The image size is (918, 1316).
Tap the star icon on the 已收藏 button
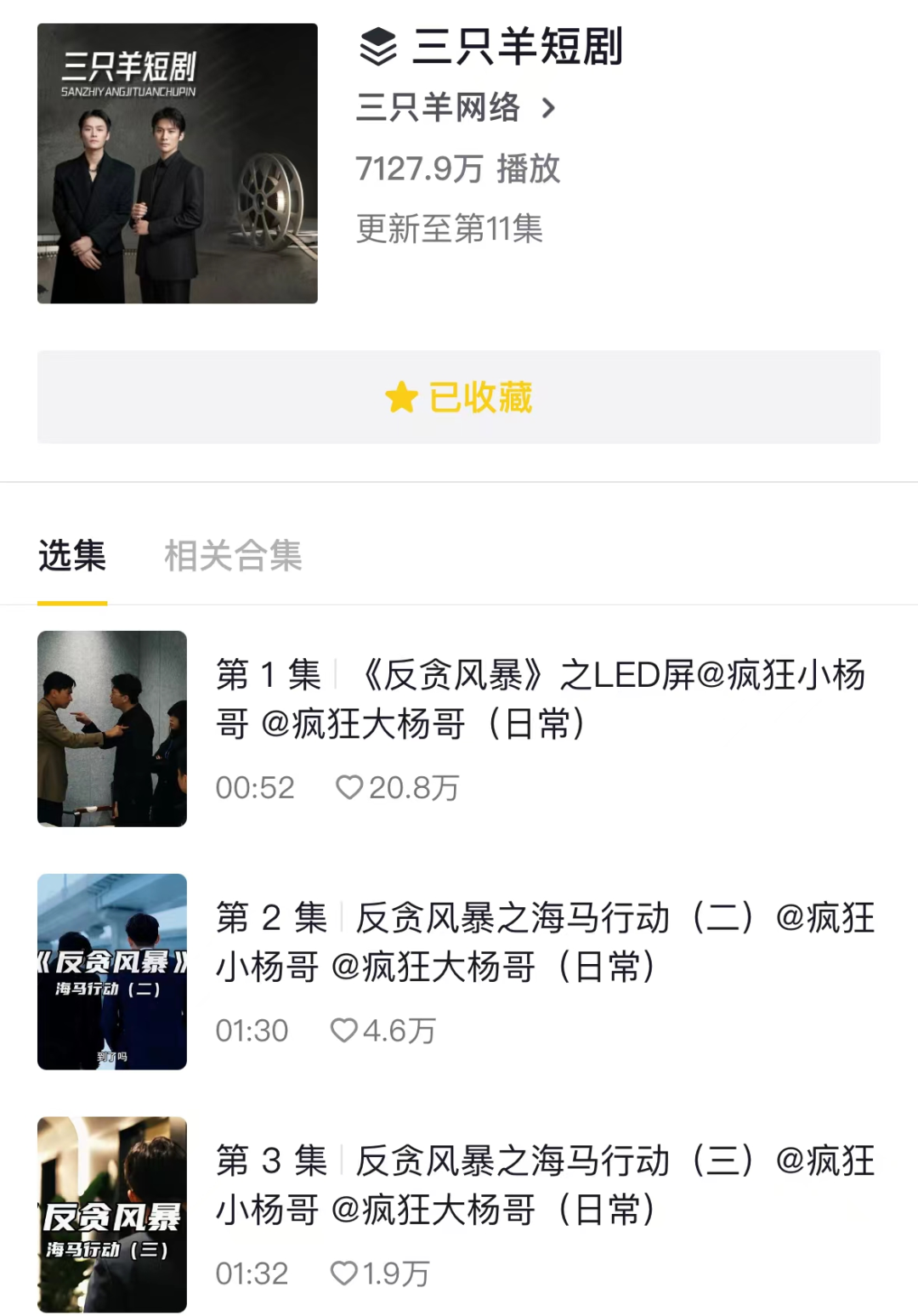[x=403, y=397]
